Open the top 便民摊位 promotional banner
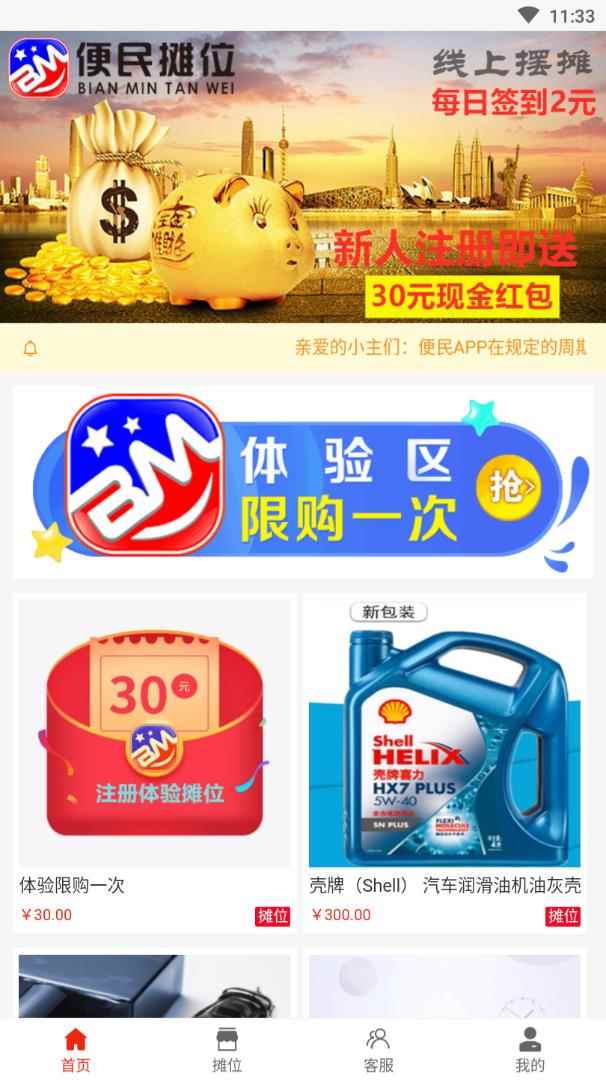 coord(303,177)
